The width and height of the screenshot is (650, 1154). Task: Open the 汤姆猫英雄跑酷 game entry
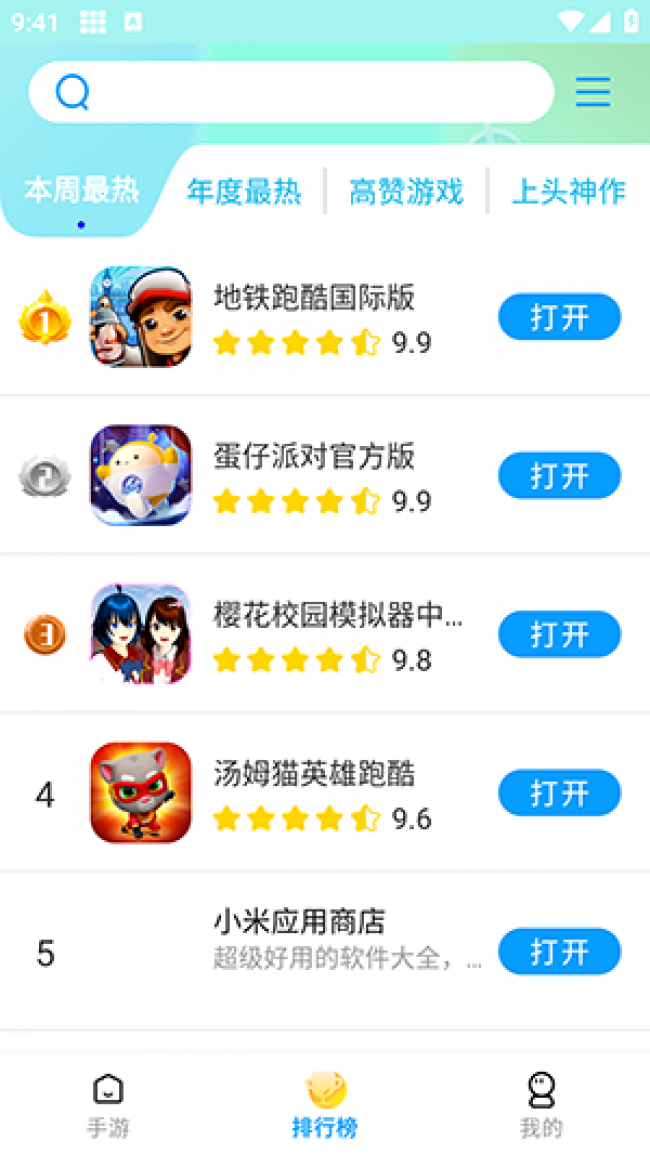click(313, 774)
